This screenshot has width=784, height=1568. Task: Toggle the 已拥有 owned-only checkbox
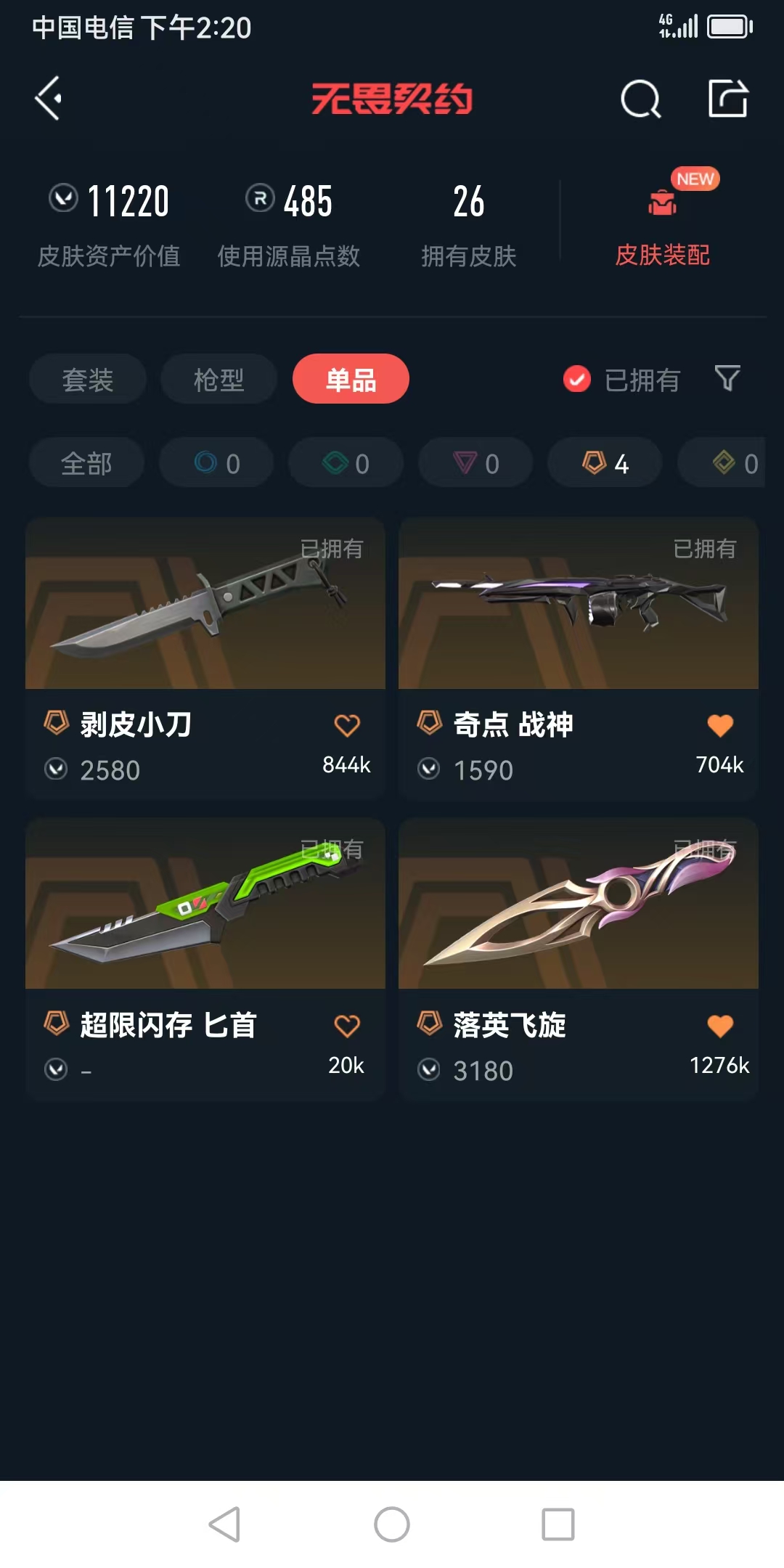pos(577,379)
